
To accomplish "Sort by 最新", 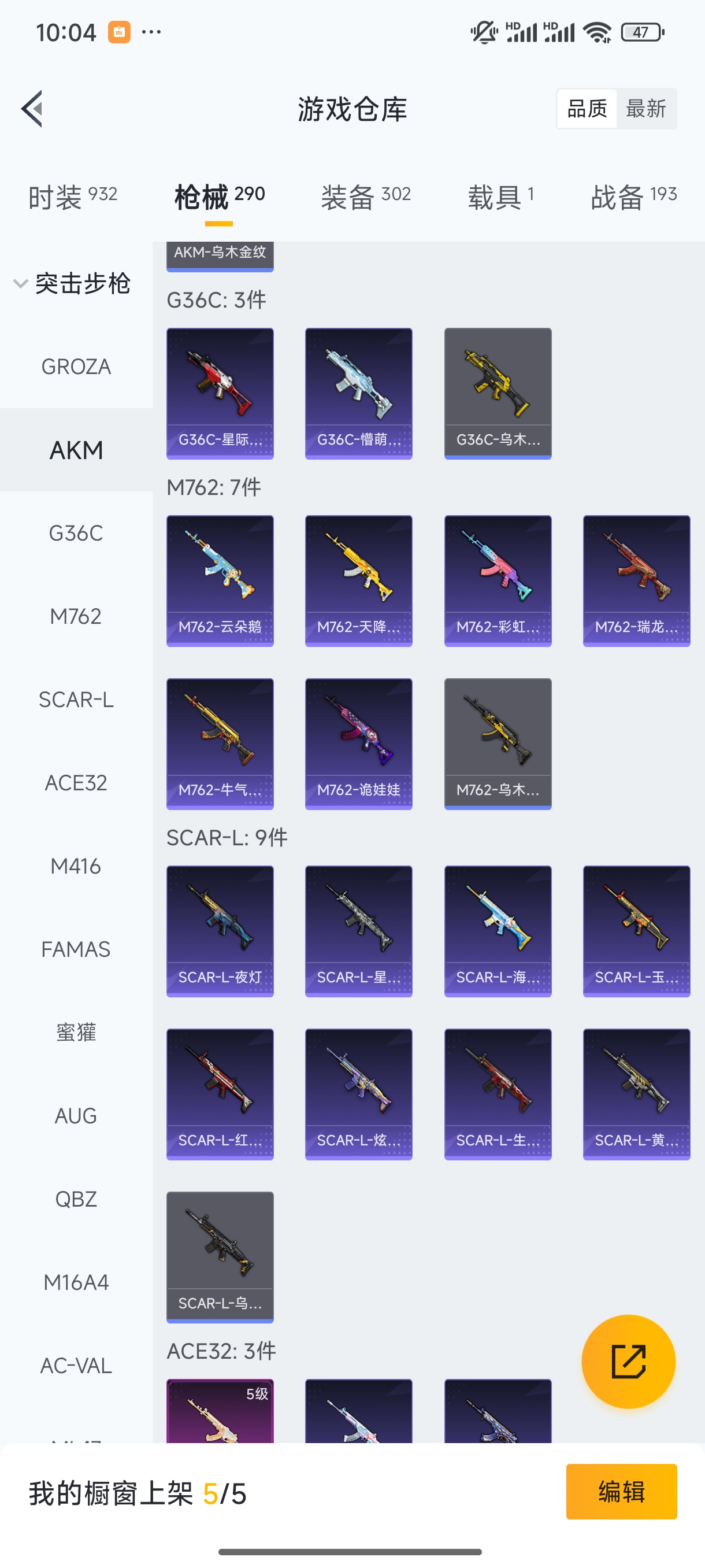I will 645,109.
